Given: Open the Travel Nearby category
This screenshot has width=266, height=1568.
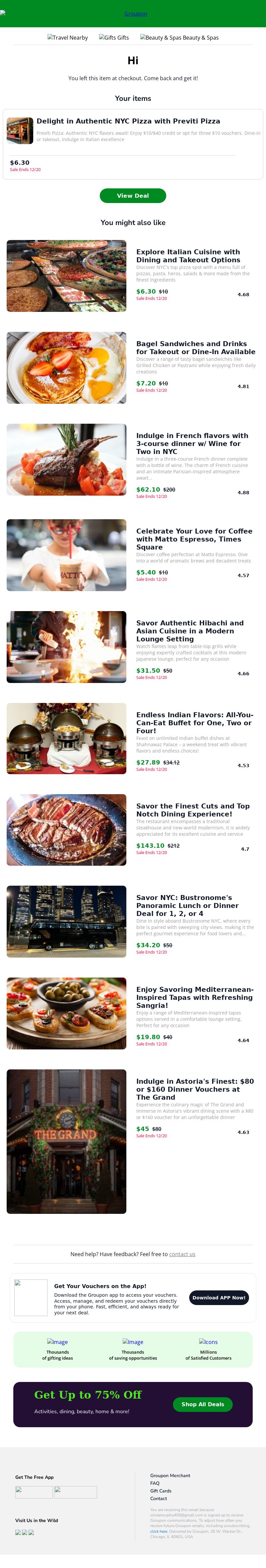Looking at the screenshot, I should point(67,38).
